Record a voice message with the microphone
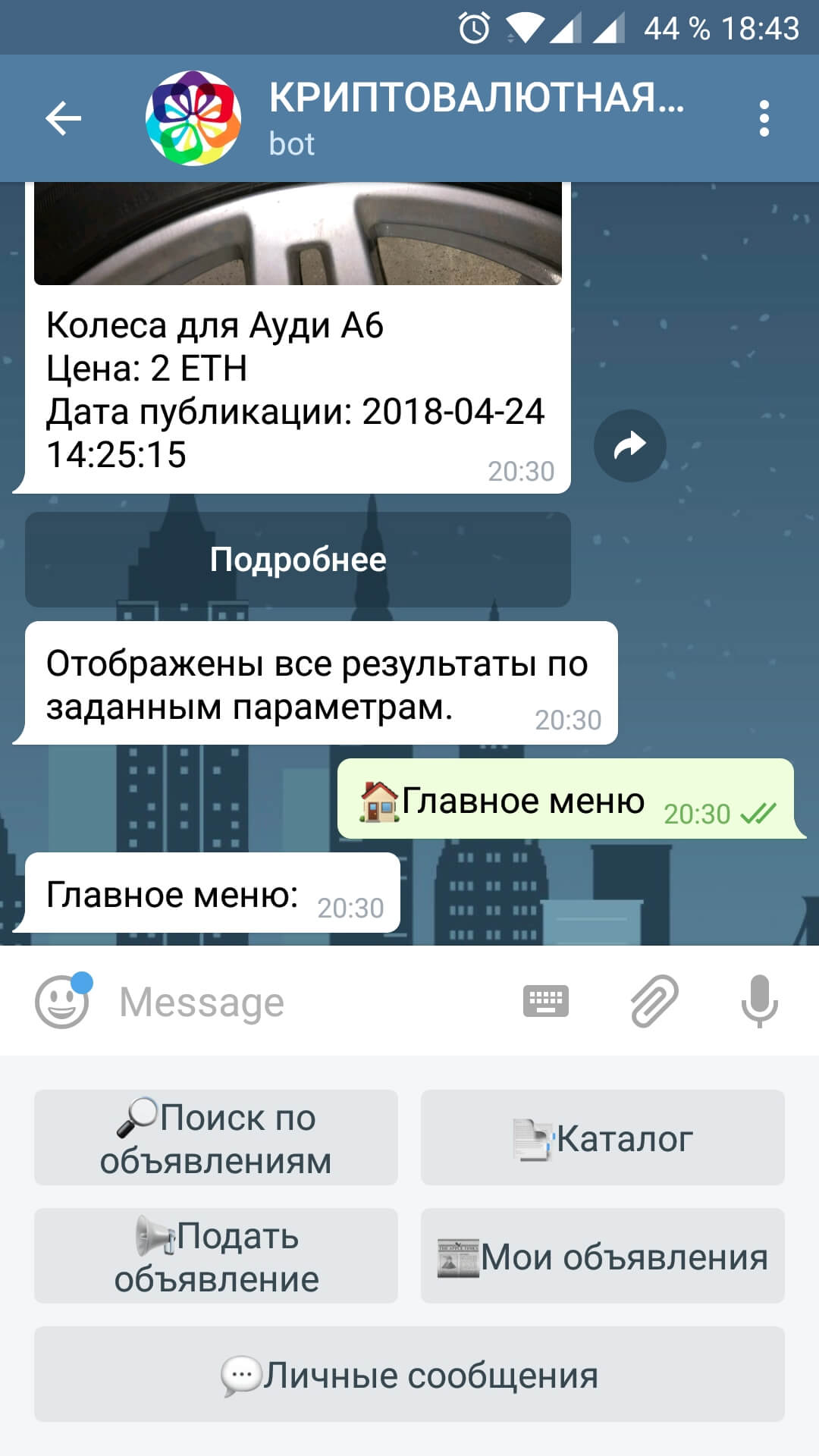Image resolution: width=819 pixels, height=1456 pixels. pyautogui.click(x=759, y=1001)
